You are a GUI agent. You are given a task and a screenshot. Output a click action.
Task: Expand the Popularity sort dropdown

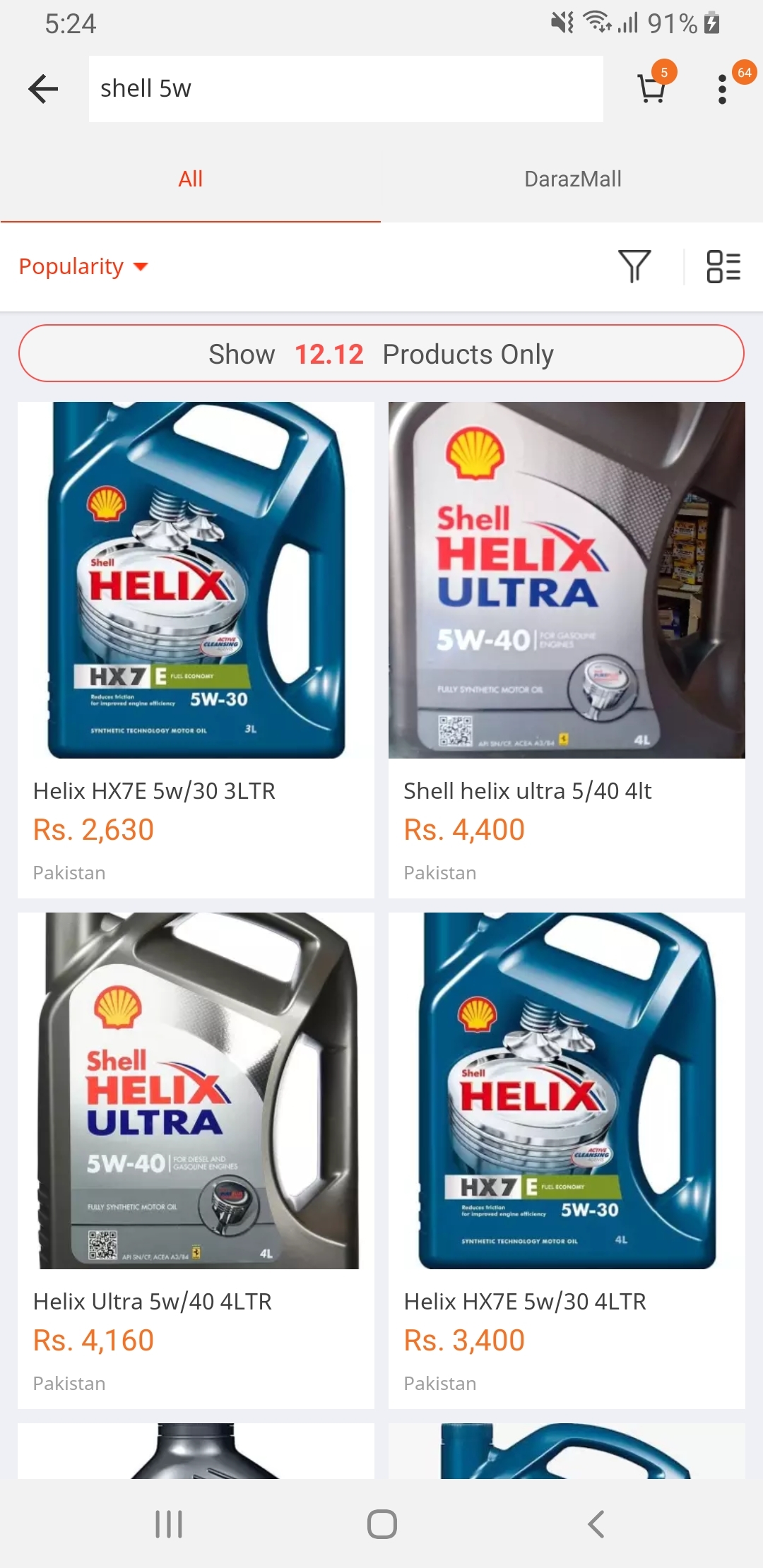[x=83, y=266]
